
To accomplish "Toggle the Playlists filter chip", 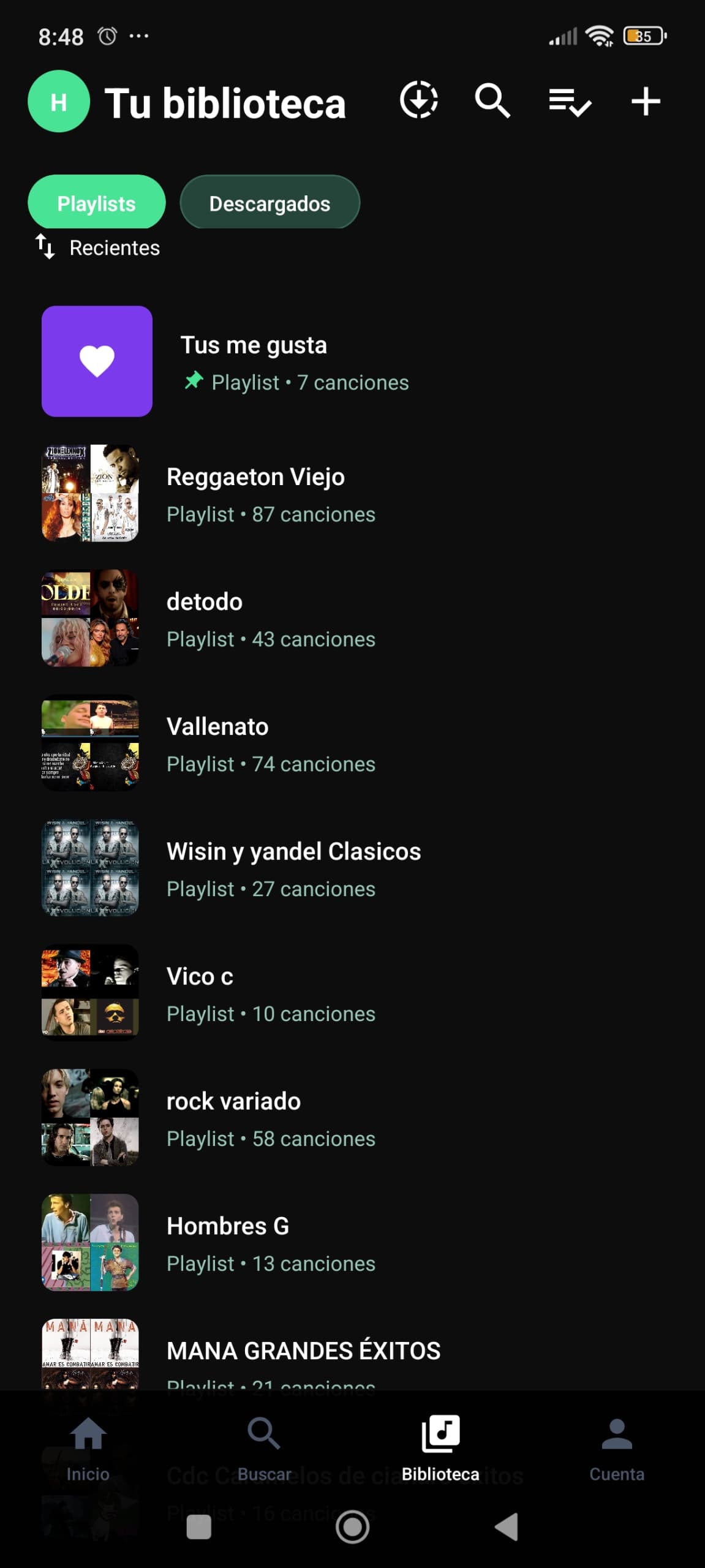I will click(96, 203).
